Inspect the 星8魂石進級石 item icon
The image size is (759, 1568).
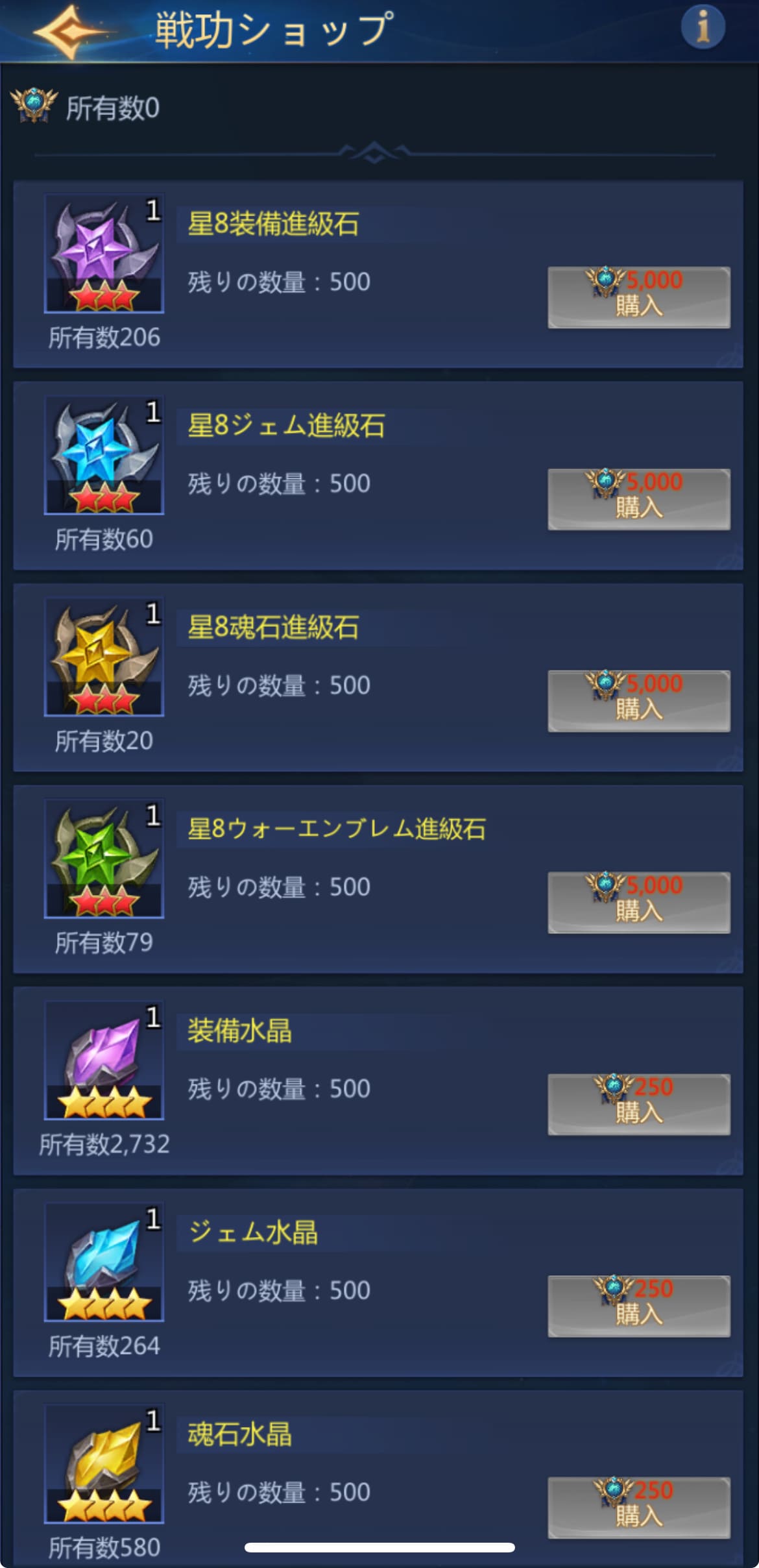click(104, 657)
